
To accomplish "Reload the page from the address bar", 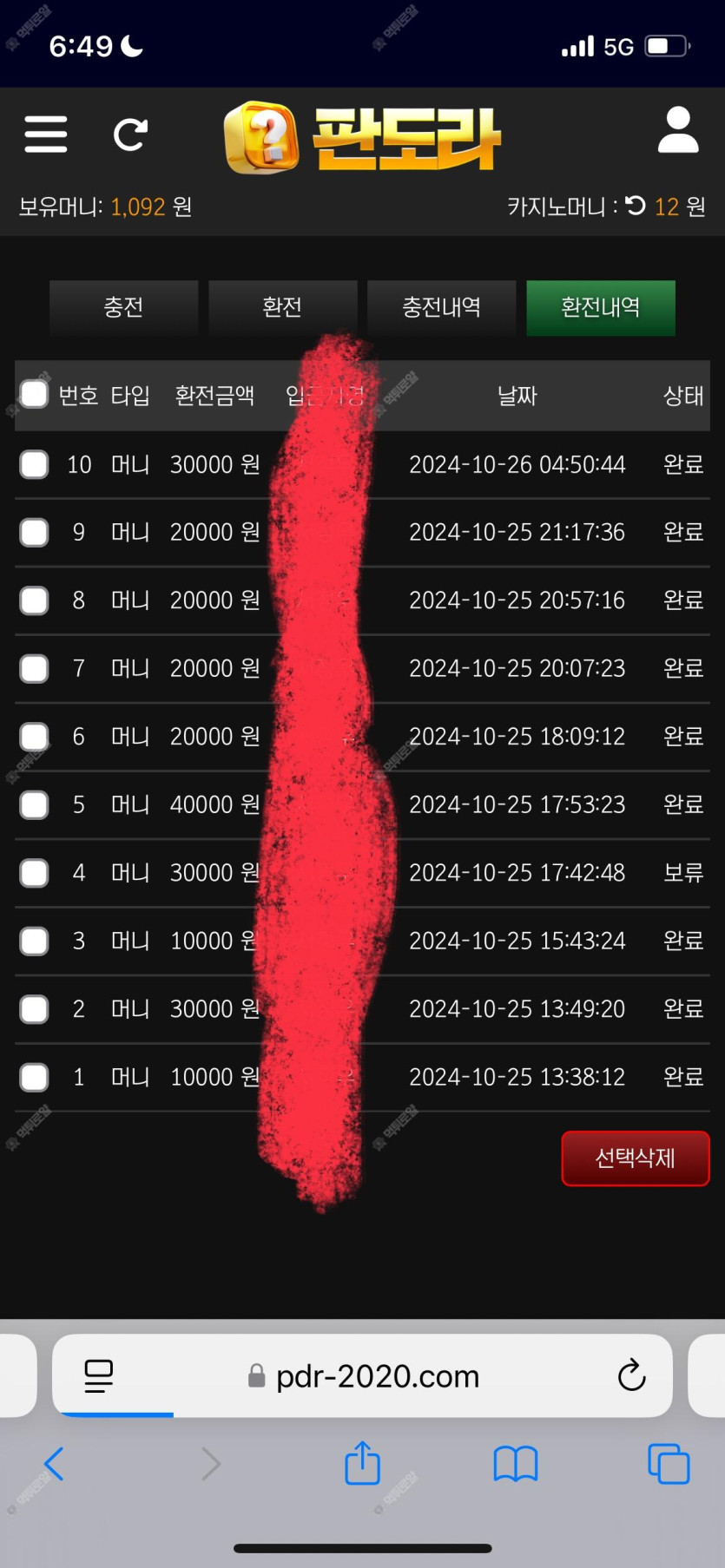I will (x=631, y=1375).
